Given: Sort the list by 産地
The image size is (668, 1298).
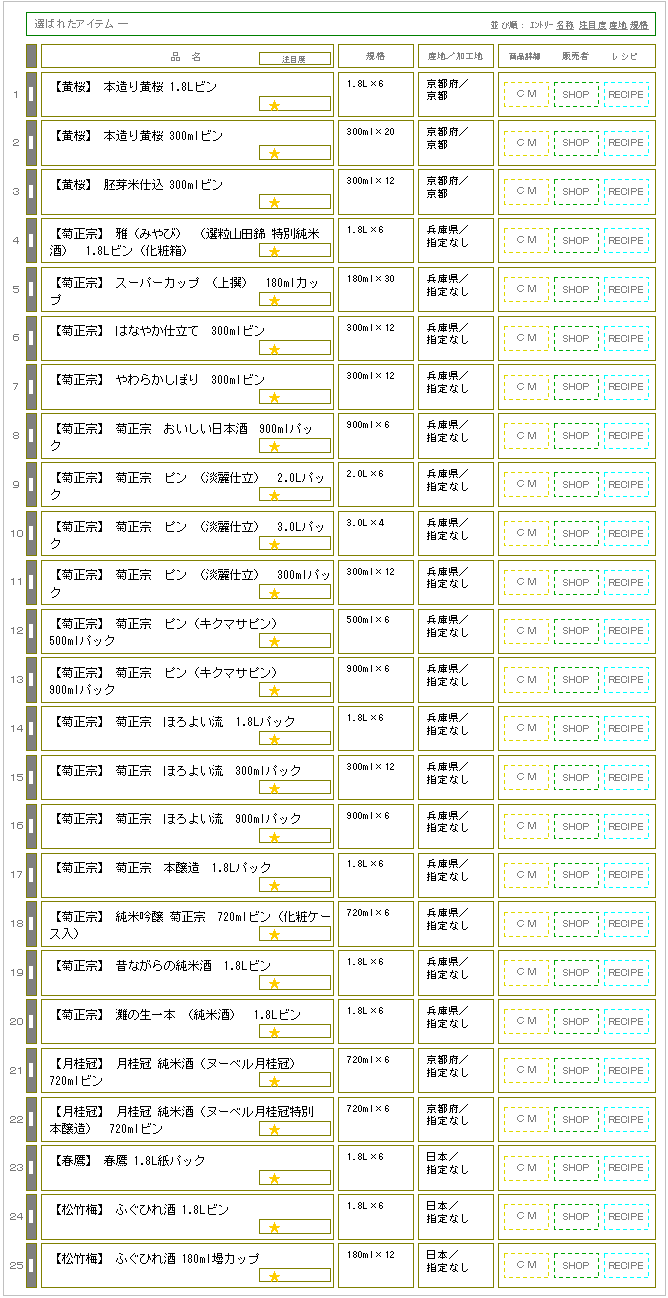Looking at the screenshot, I should (x=618, y=23).
